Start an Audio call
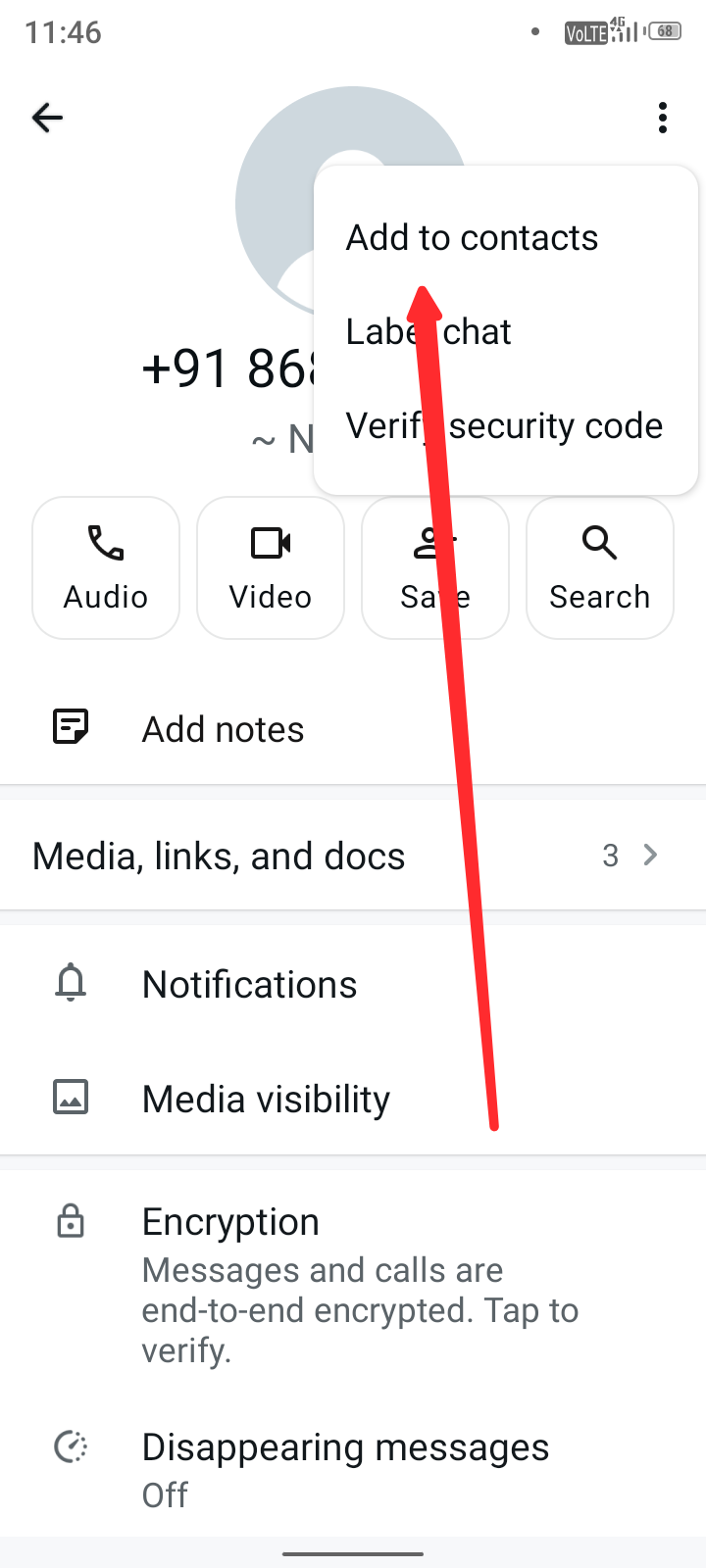The height and width of the screenshot is (1568, 706). pyautogui.click(x=106, y=568)
